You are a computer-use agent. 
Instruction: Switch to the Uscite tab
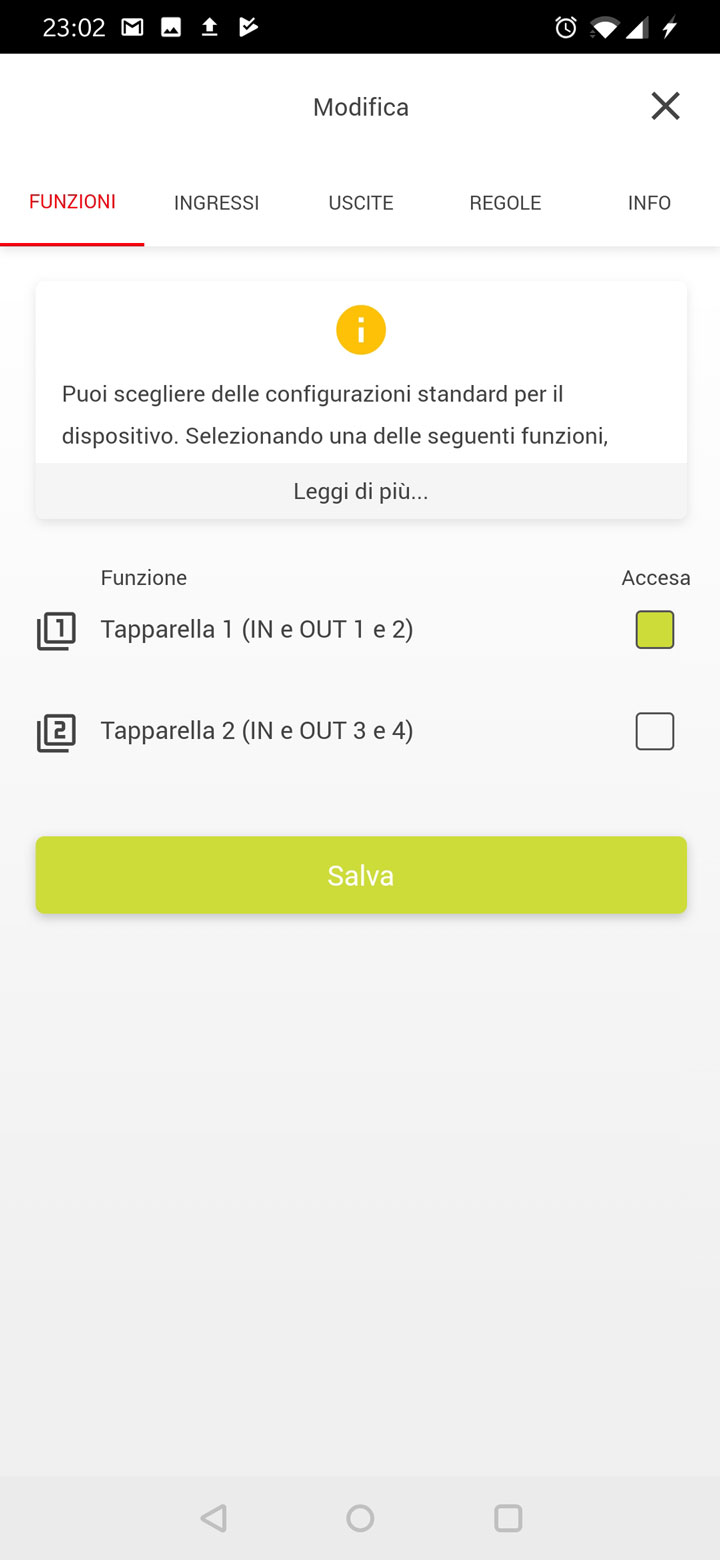coord(361,203)
